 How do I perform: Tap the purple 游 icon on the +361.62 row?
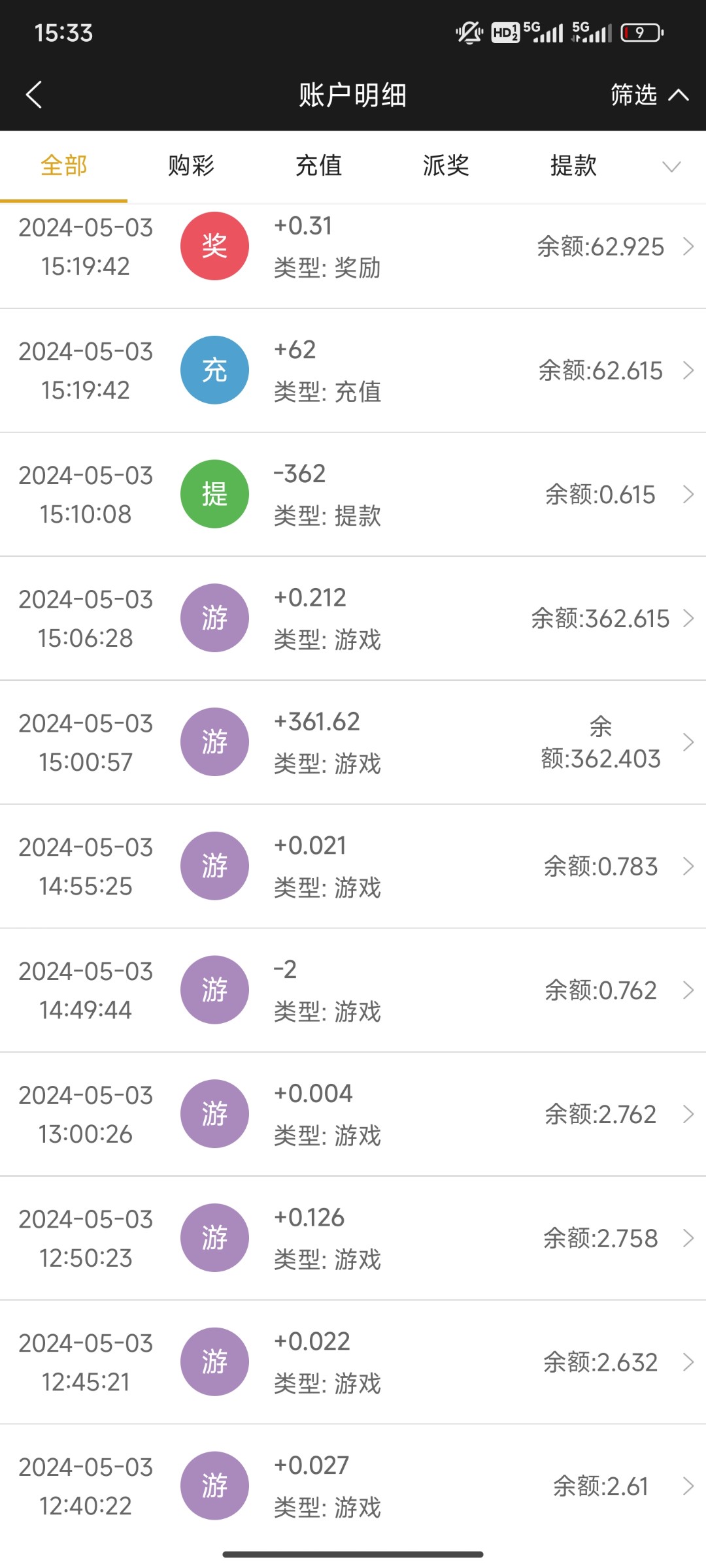pos(214,742)
